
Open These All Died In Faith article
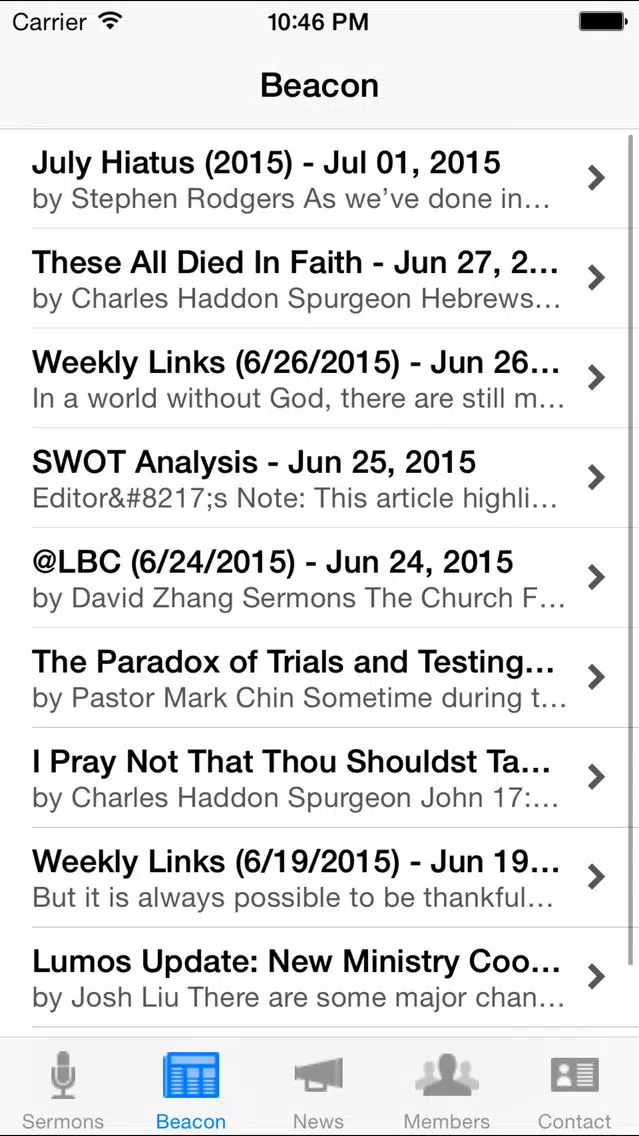point(320,278)
